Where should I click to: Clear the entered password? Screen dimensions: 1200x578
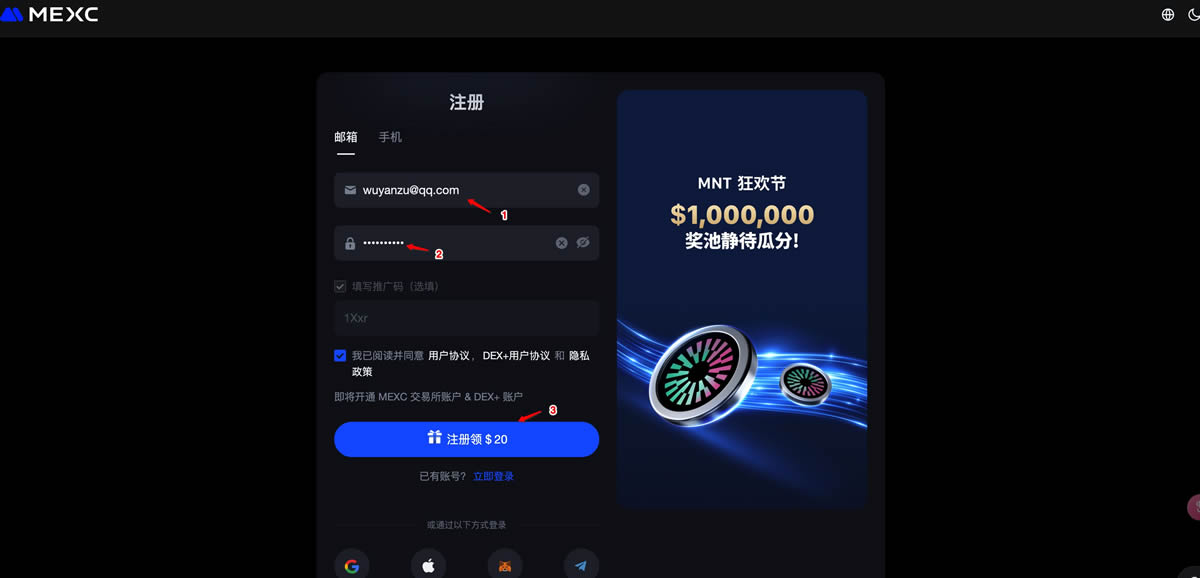click(562, 243)
